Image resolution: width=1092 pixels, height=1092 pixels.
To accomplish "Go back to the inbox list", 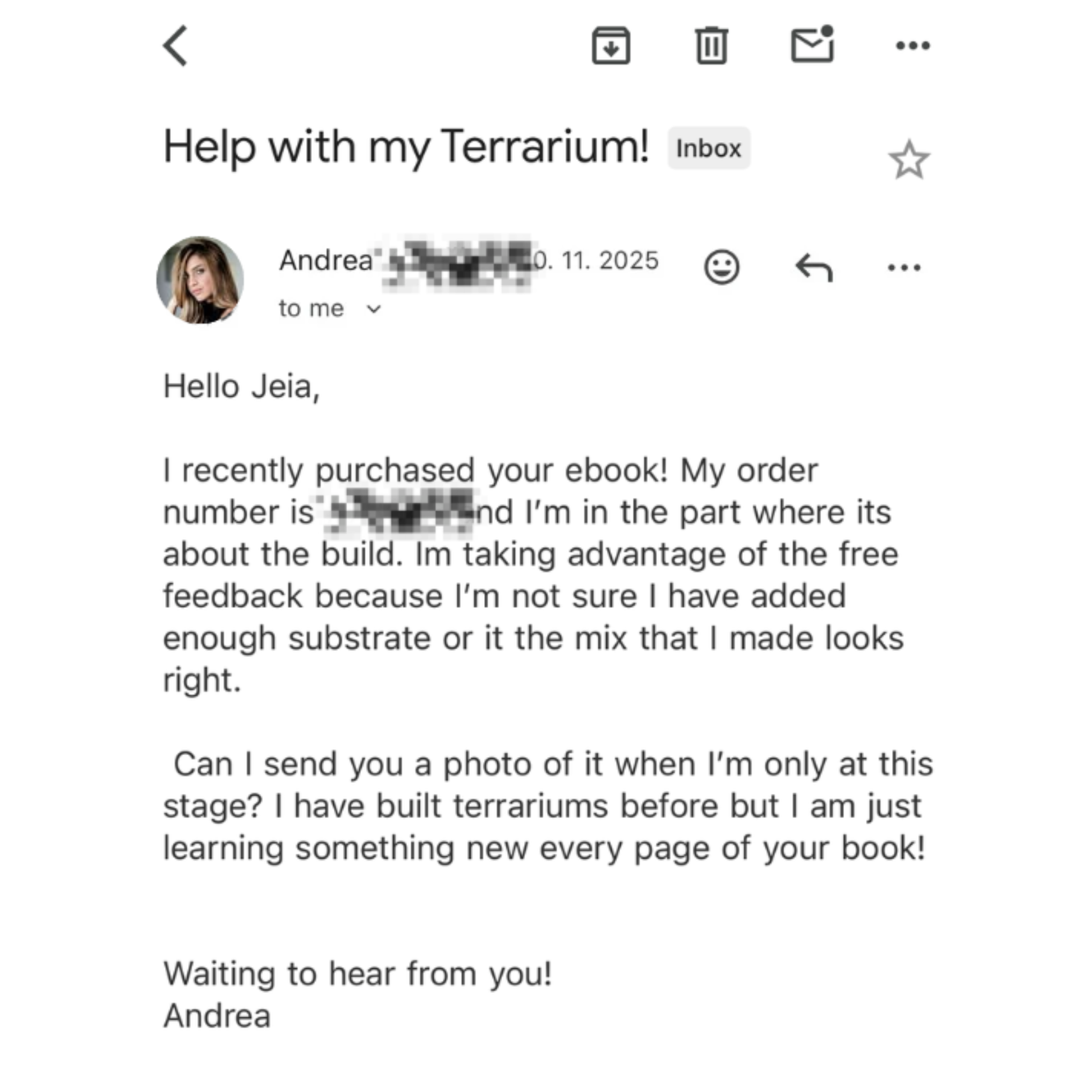I will (175, 46).
